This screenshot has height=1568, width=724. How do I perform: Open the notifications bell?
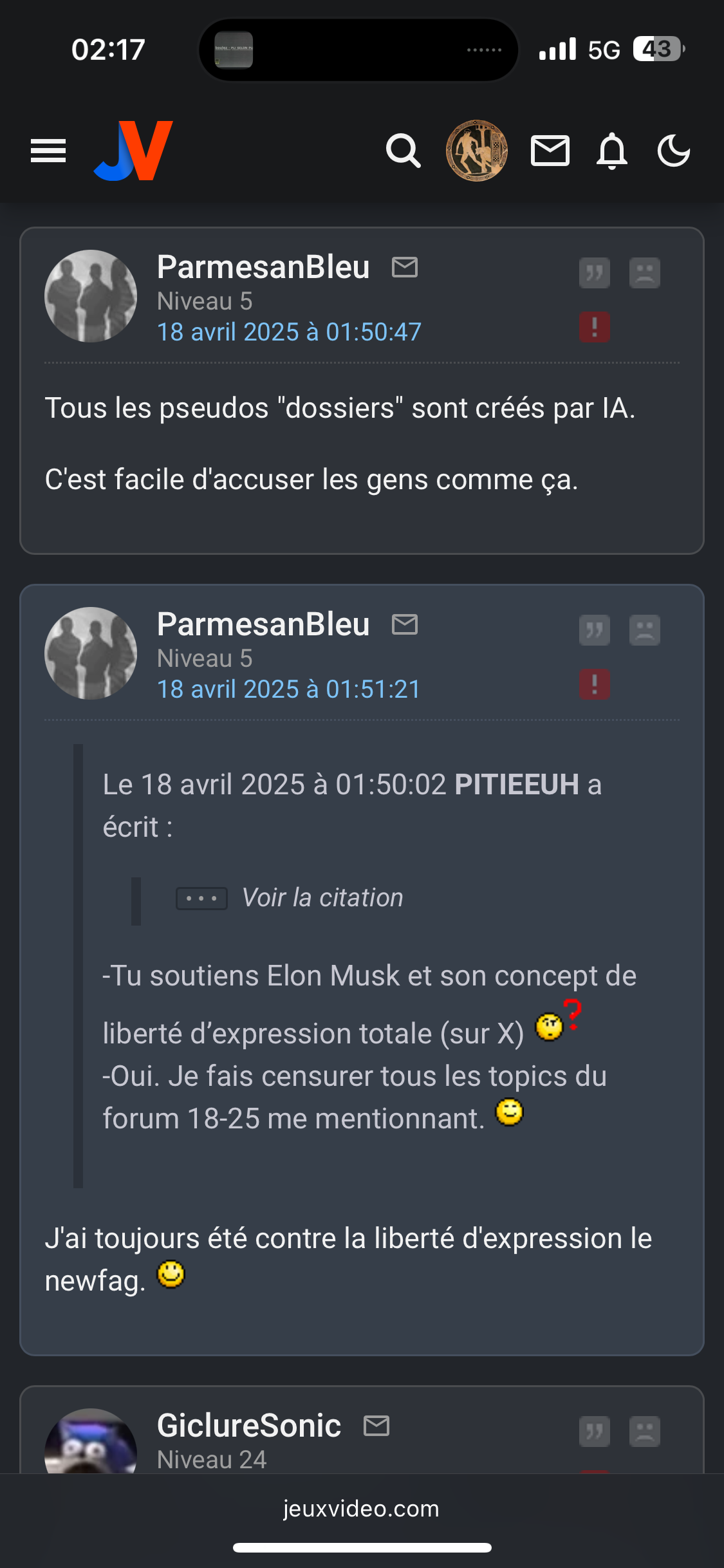pos(612,151)
